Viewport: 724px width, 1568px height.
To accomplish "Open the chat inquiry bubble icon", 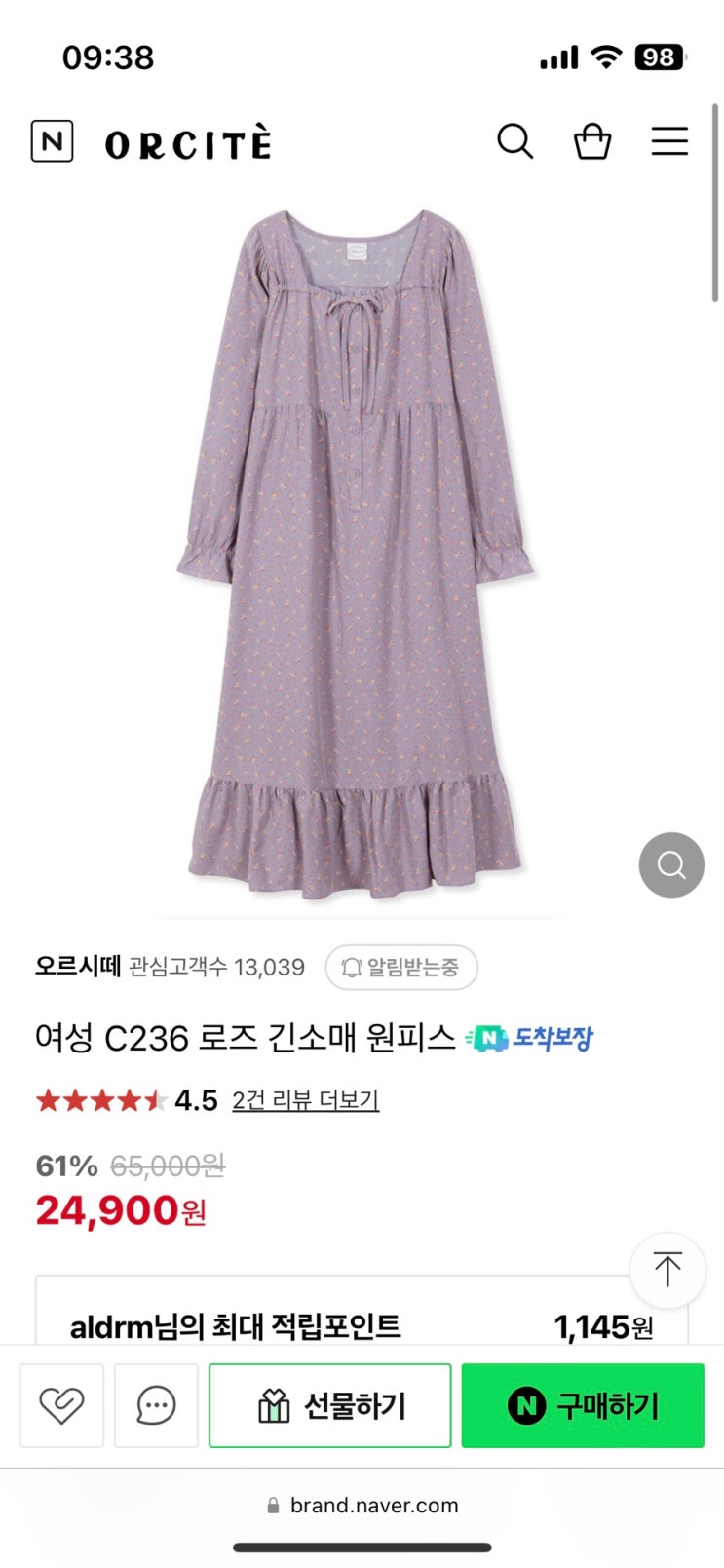I will point(156,1405).
